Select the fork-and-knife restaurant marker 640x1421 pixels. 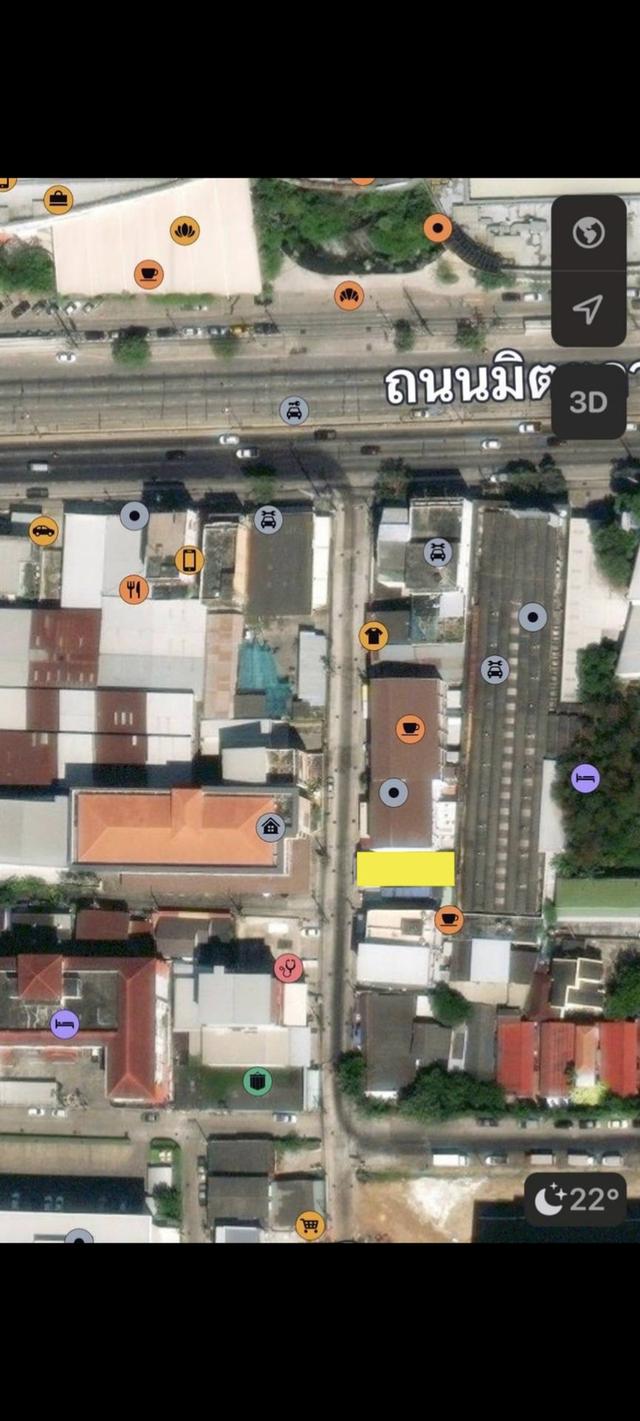[x=134, y=589]
